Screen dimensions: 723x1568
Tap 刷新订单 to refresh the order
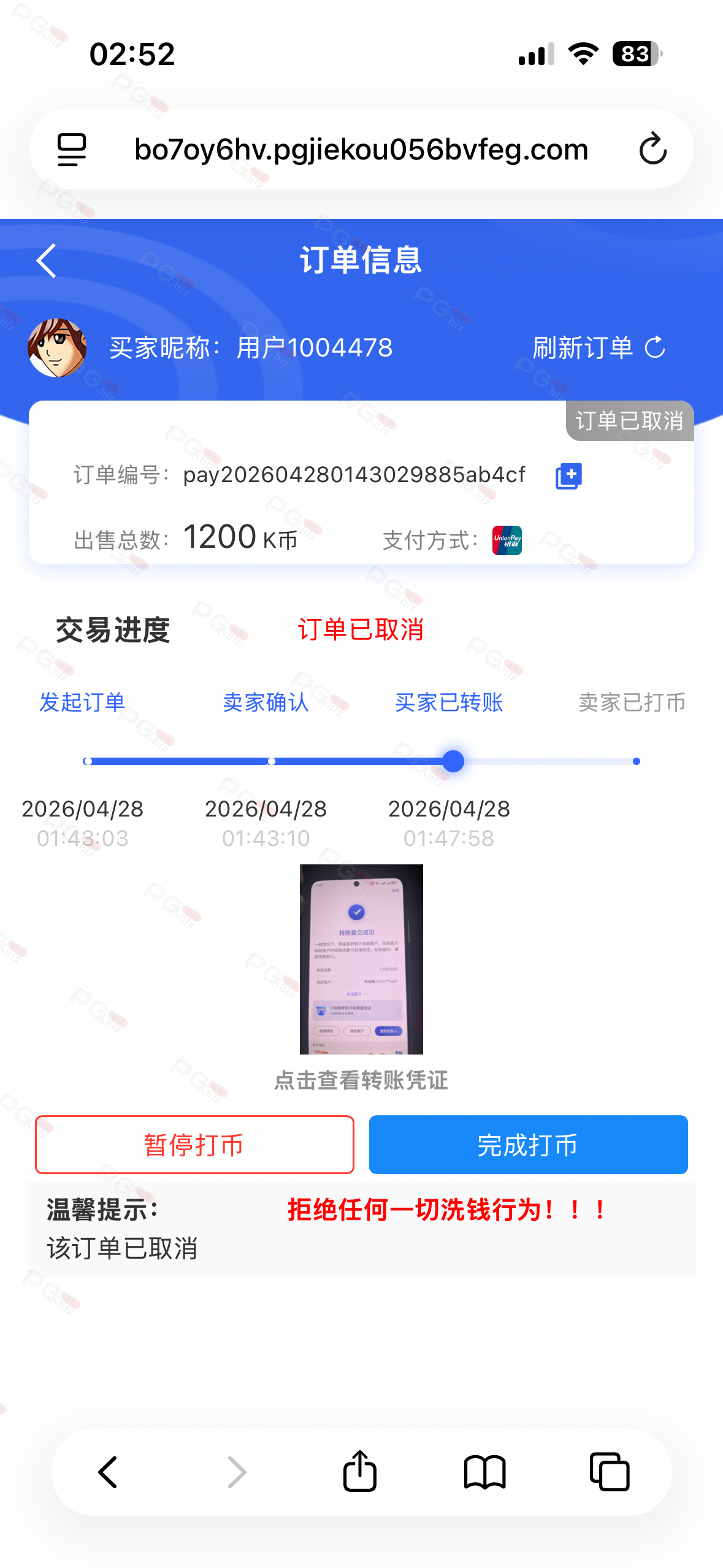pyautogui.click(x=599, y=348)
